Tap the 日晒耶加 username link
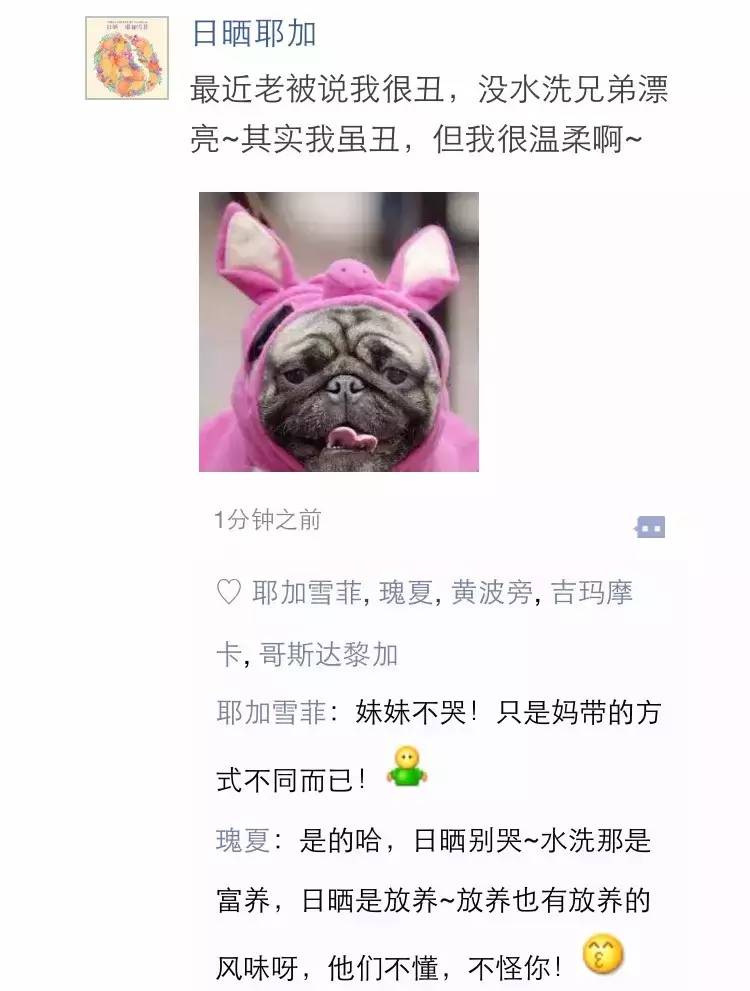 [x=254, y=34]
